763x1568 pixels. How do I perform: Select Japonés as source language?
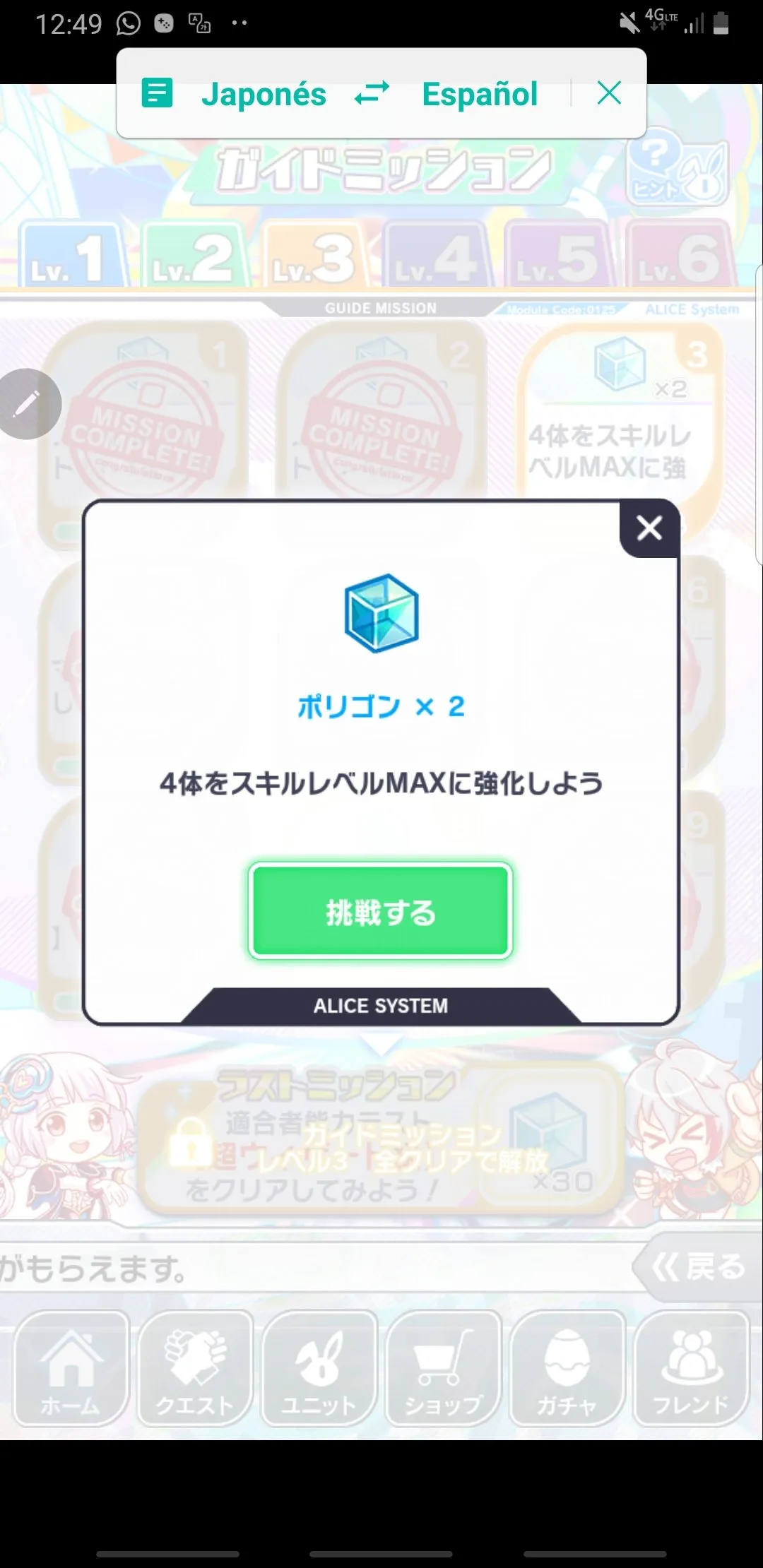(x=264, y=94)
